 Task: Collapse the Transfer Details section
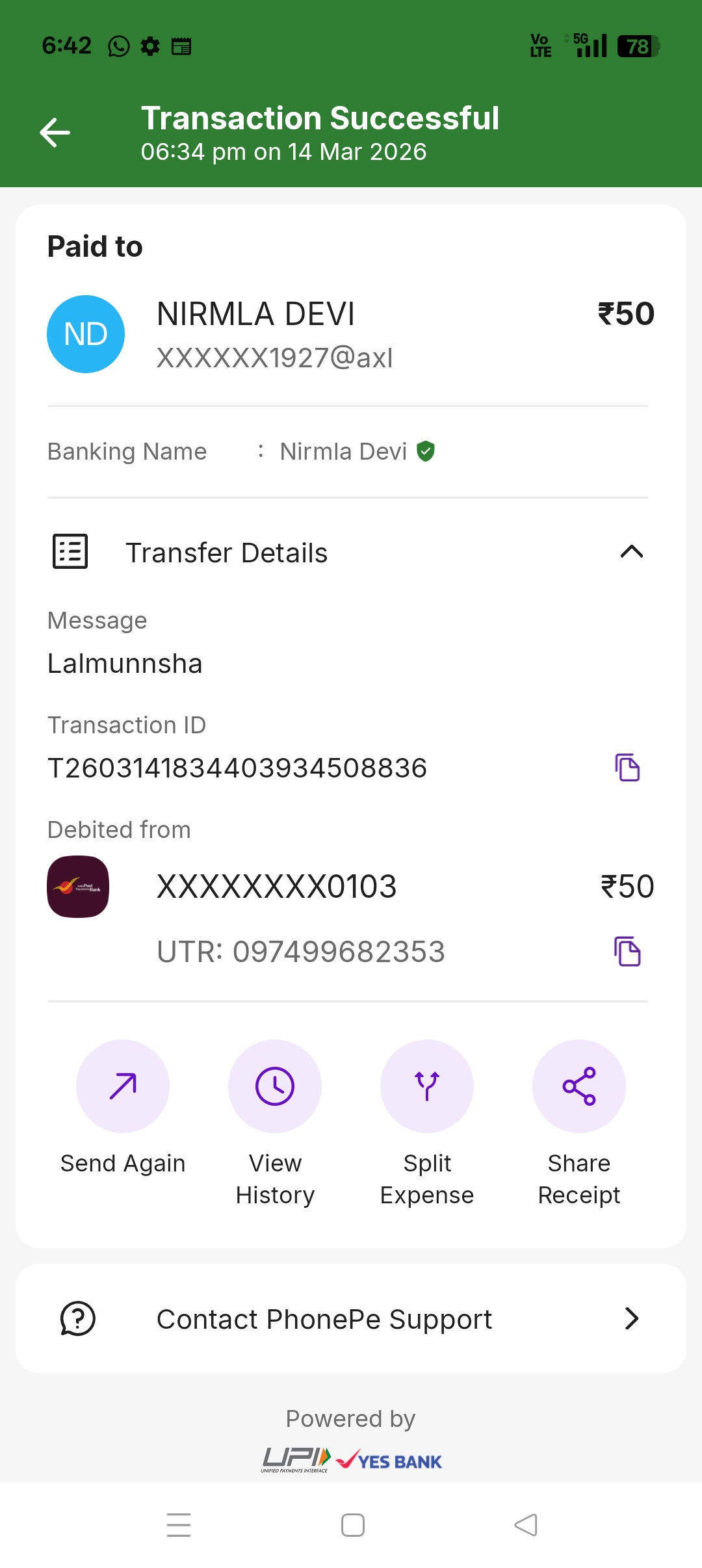[631, 553]
